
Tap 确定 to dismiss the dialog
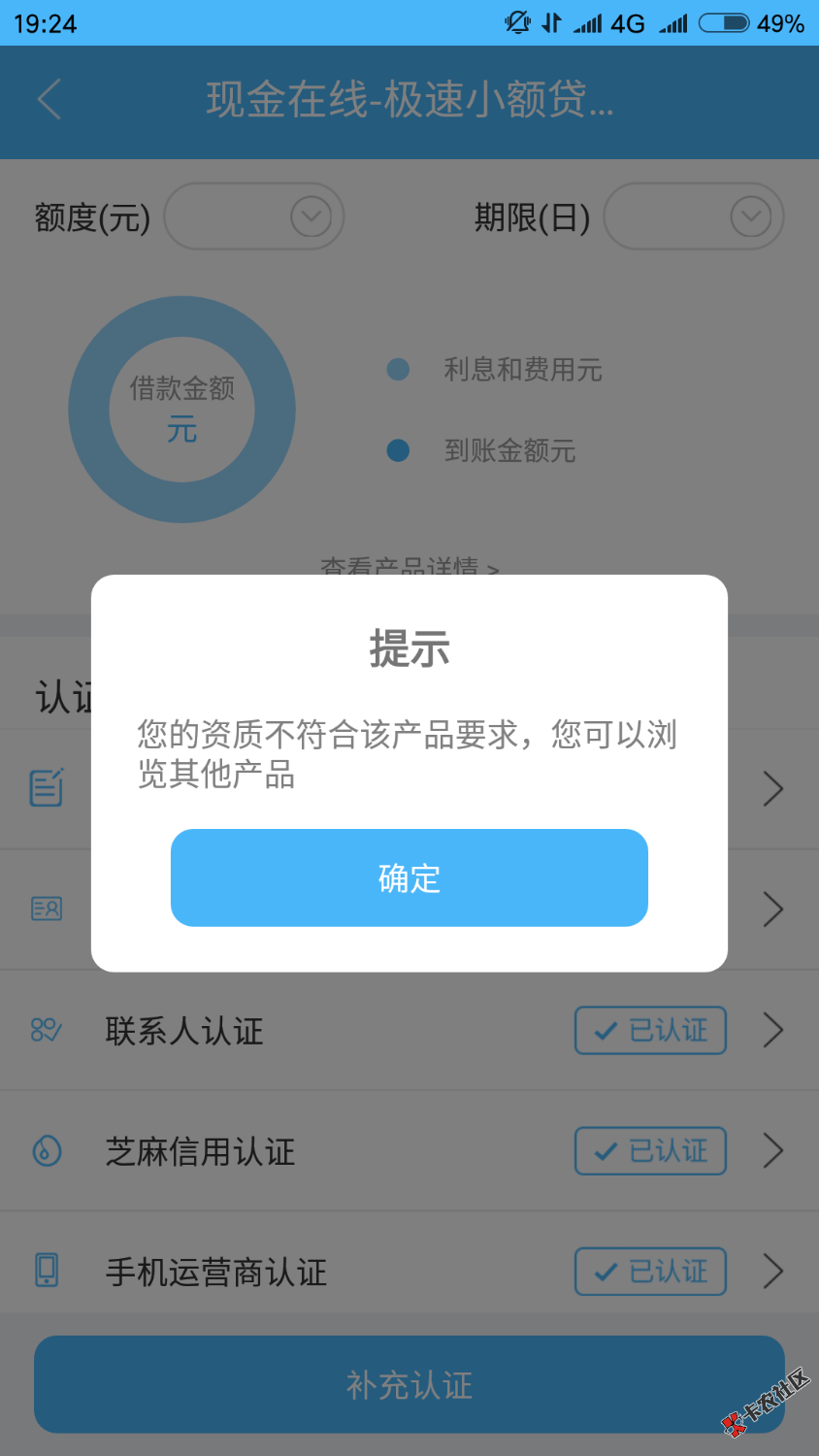tap(409, 877)
